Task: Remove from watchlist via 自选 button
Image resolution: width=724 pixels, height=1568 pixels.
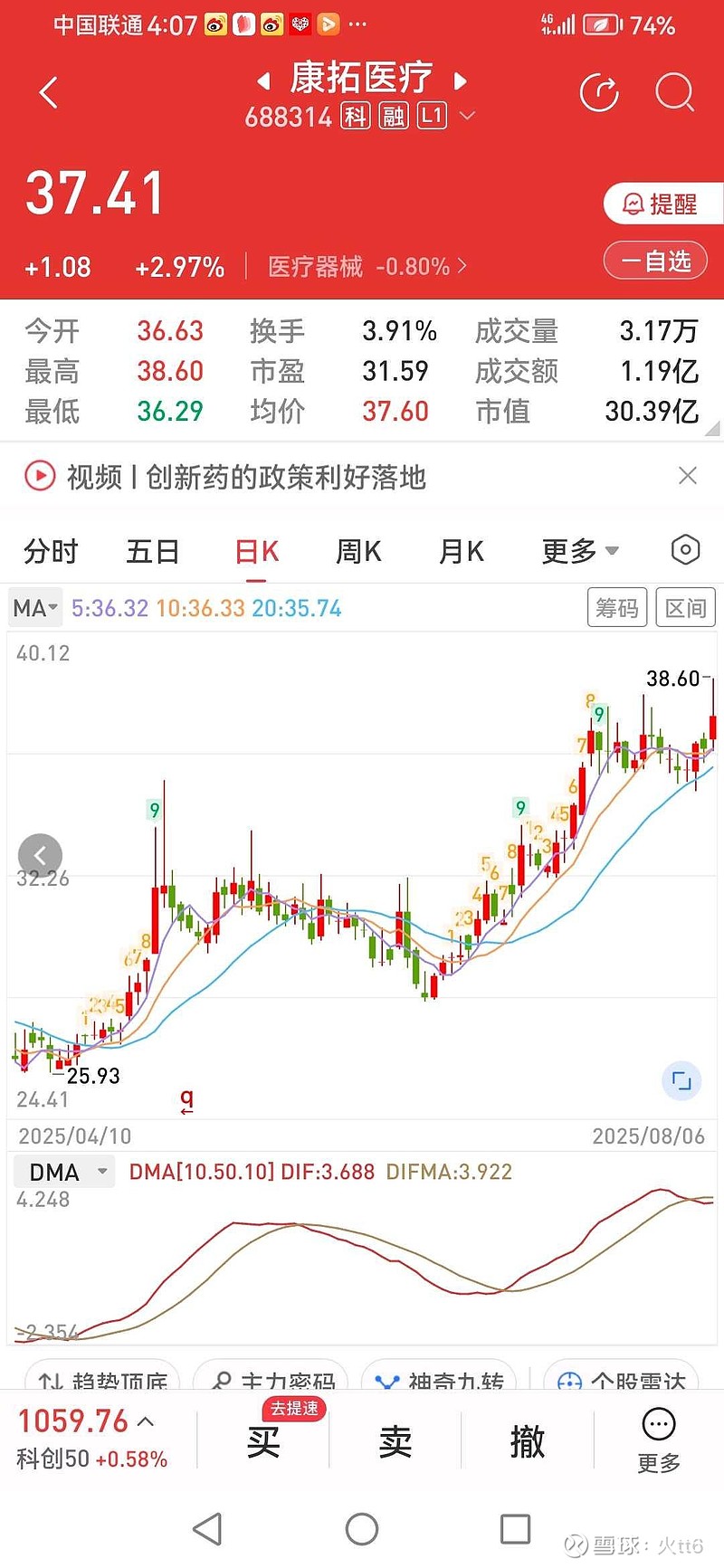Action: (658, 261)
